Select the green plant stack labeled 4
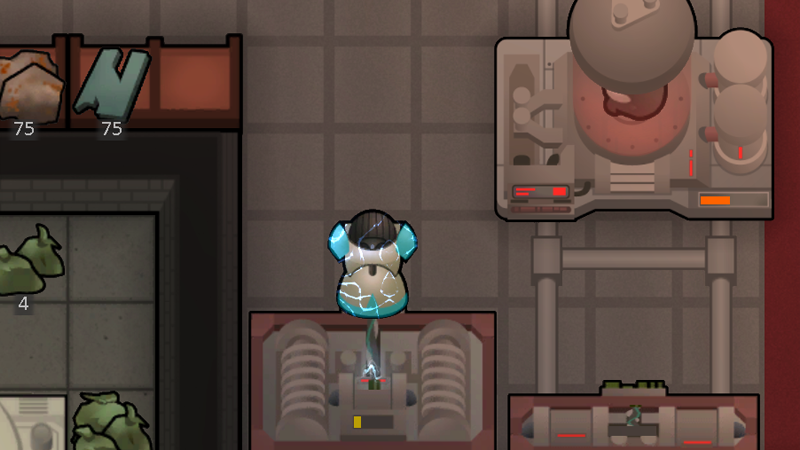Screen dimensions: 800x450 29,262
